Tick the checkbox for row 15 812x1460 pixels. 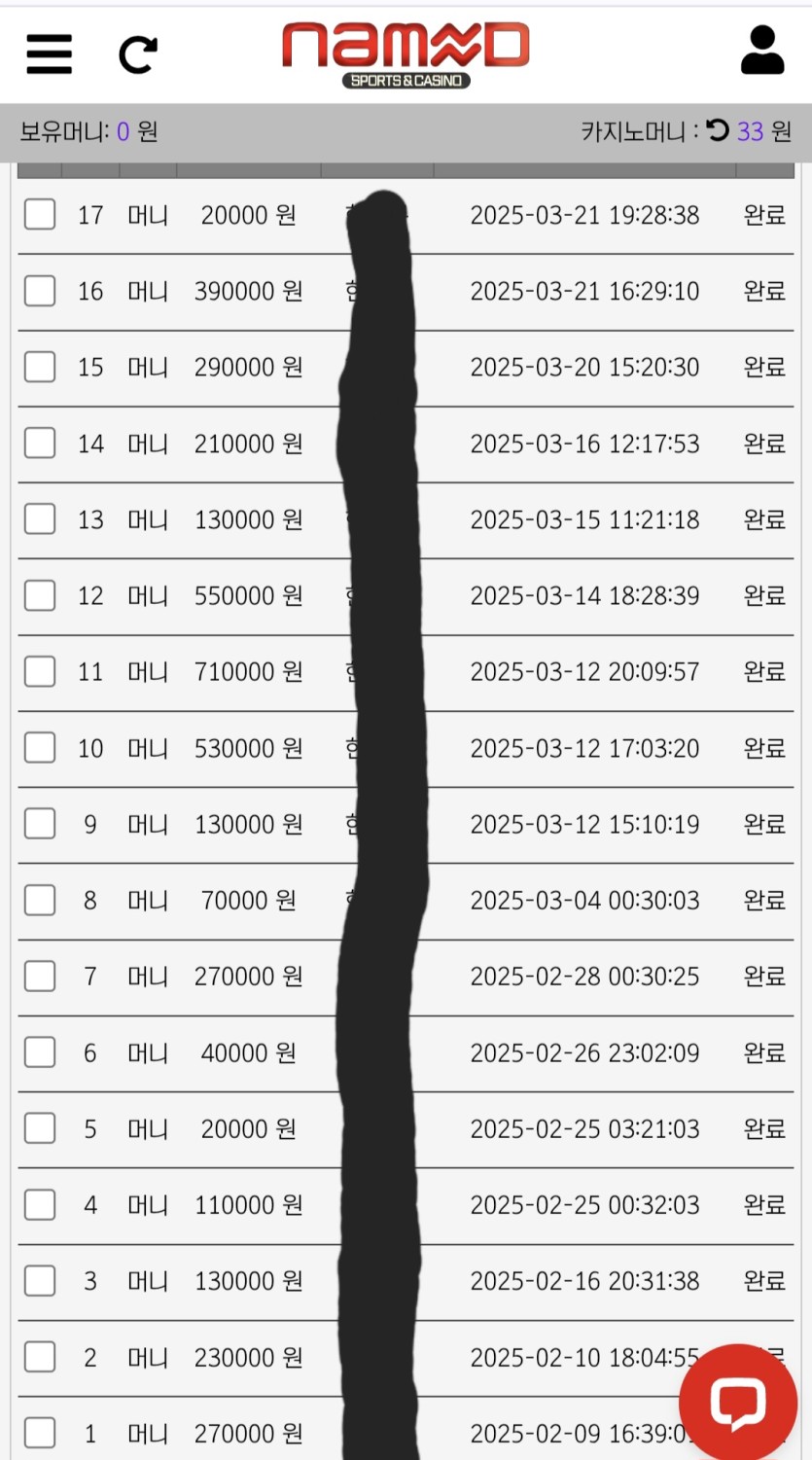click(40, 367)
